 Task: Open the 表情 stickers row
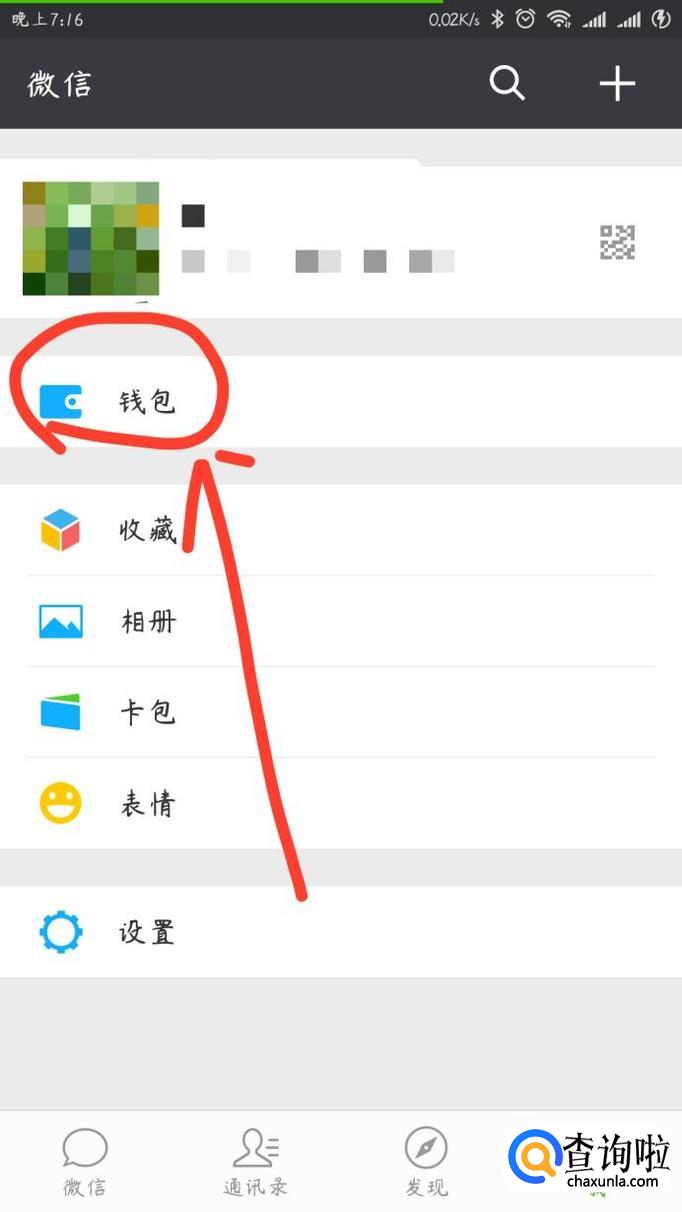coord(341,803)
